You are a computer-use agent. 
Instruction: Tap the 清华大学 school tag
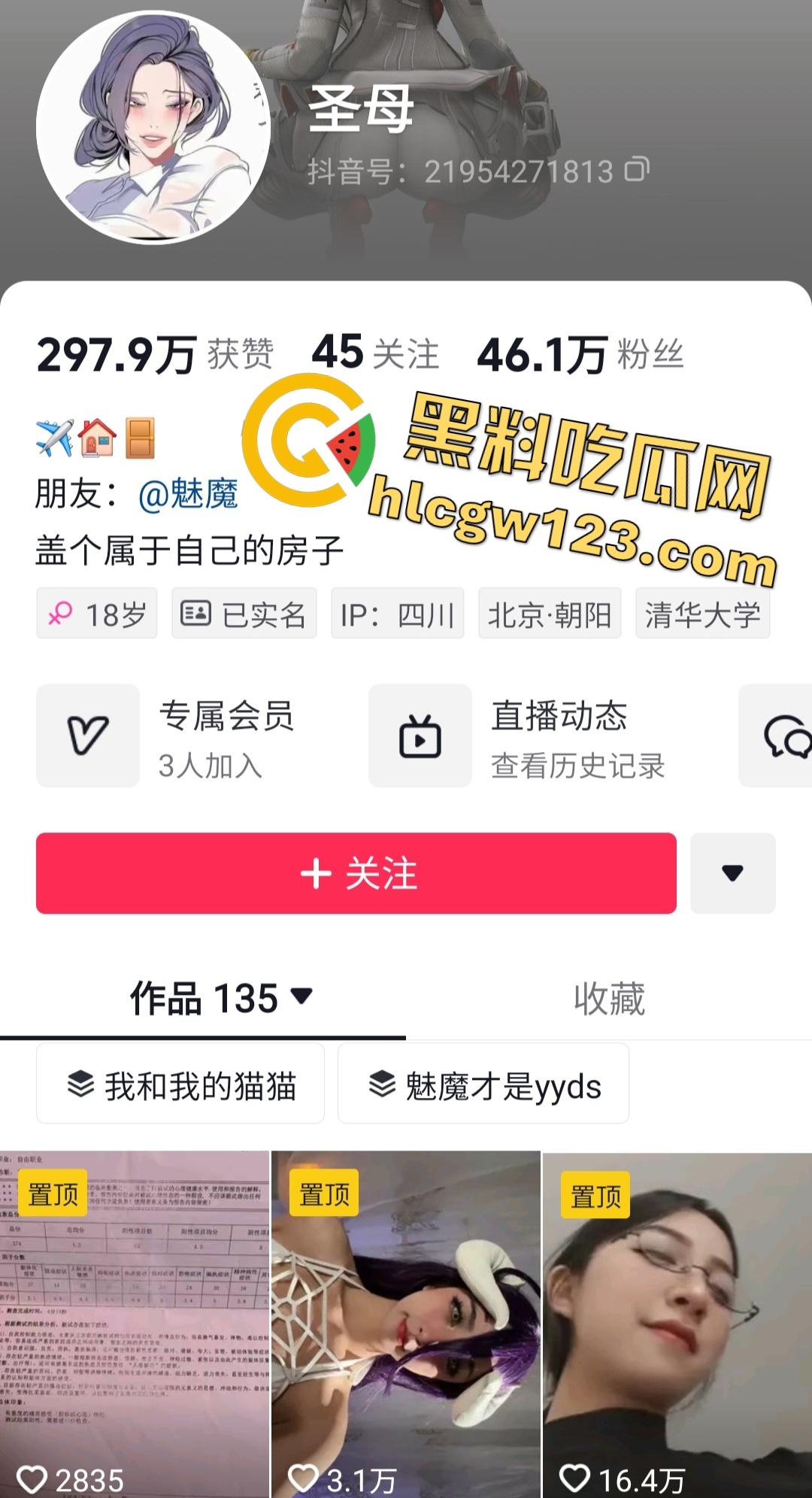pyautogui.click(x=702, y=614)
